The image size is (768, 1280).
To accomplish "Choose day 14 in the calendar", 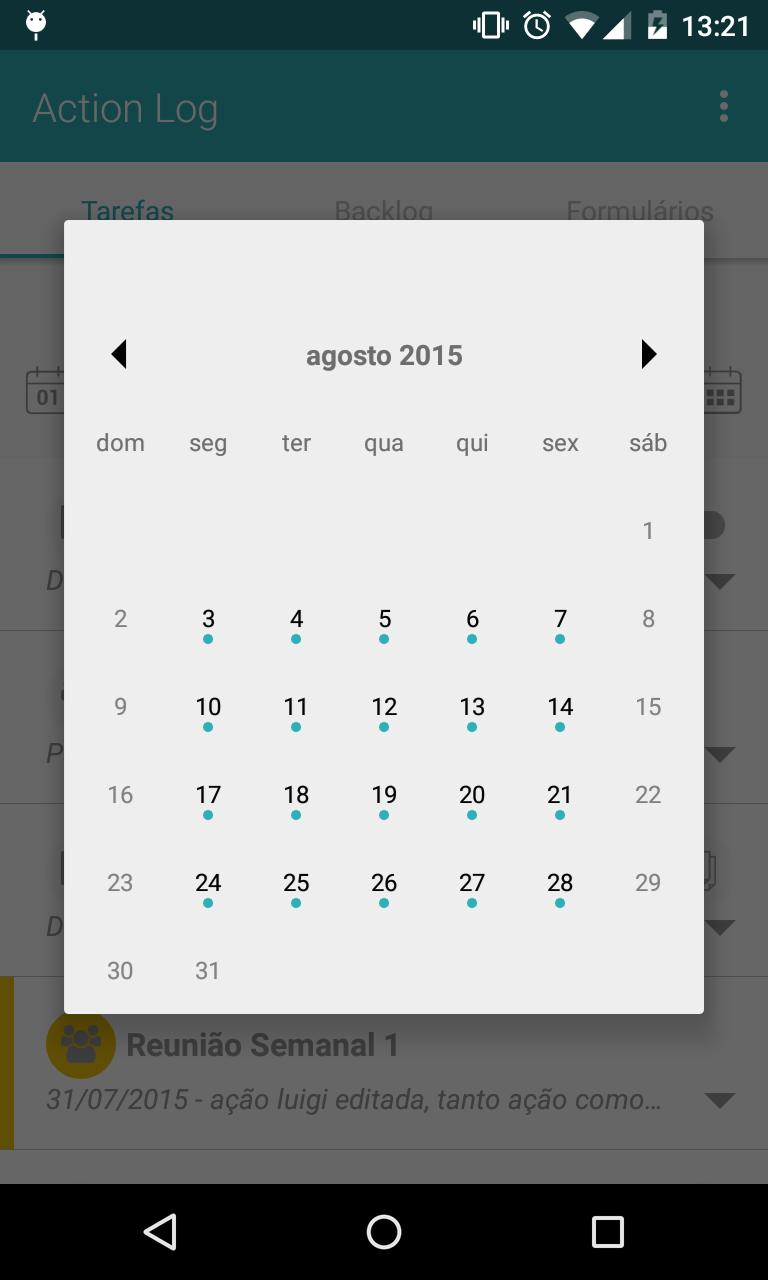I will [560, 708].
